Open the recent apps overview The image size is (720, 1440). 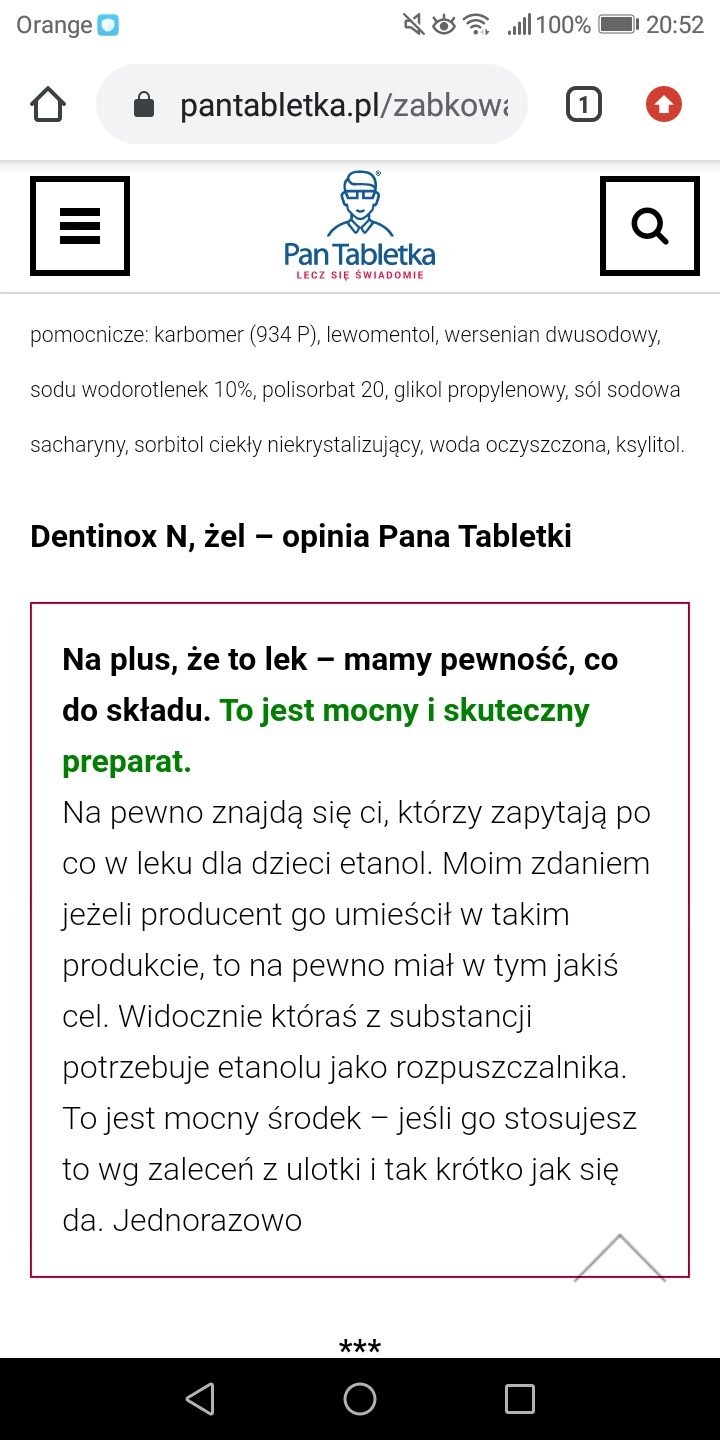519,1399
